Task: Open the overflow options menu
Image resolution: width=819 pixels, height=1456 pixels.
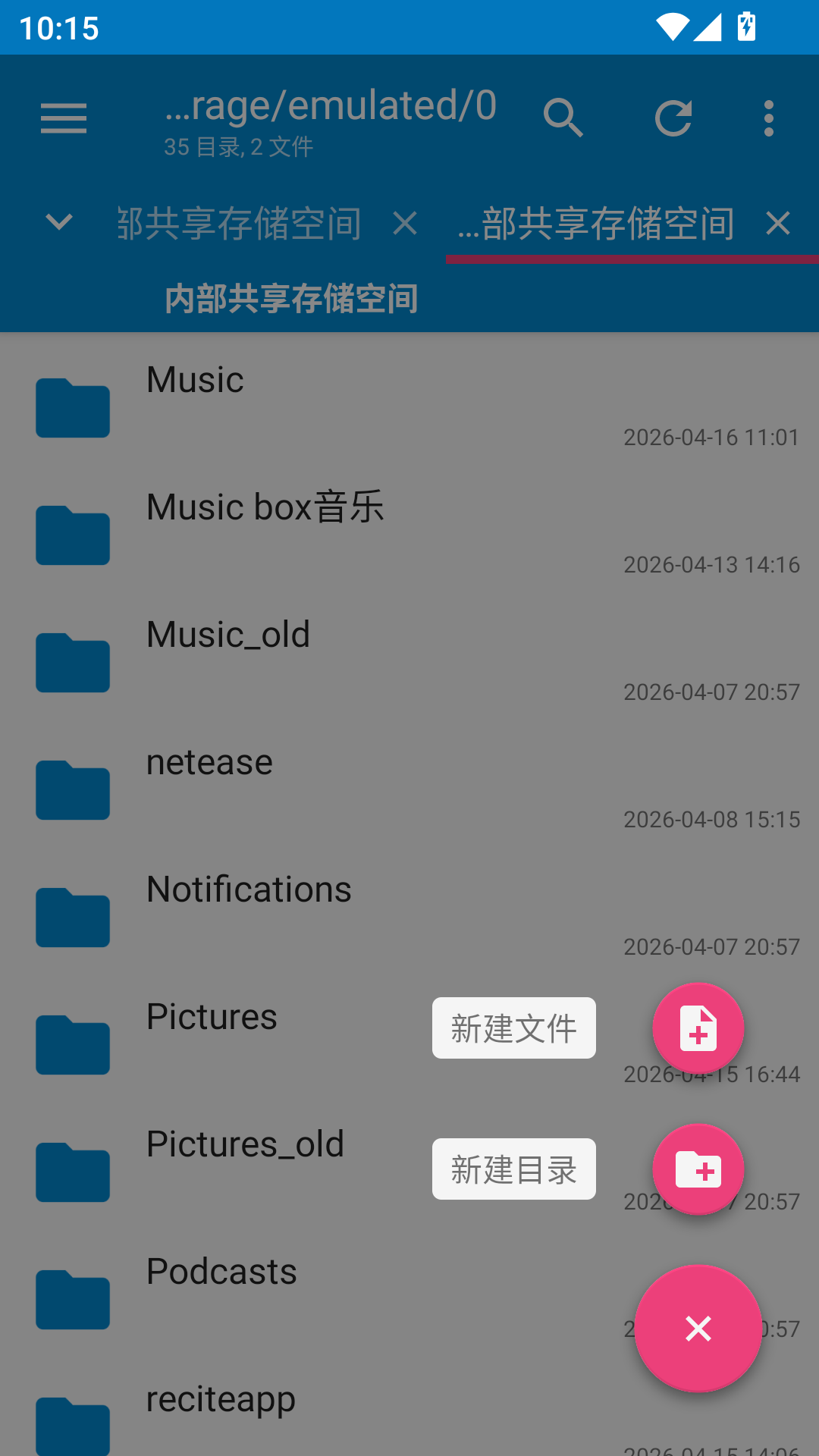Action: coord(769,118)
